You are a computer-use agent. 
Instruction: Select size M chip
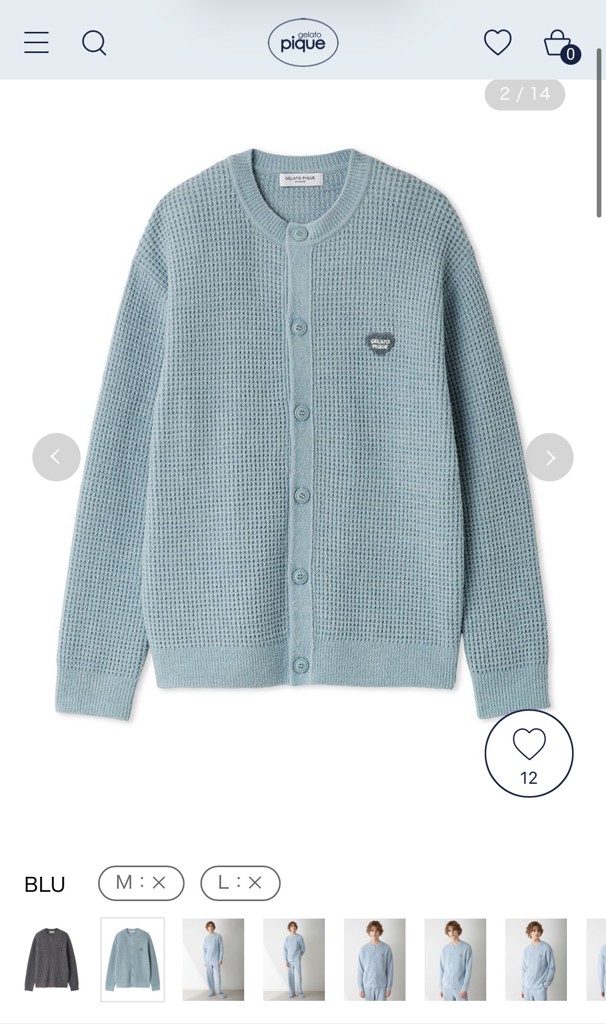pos(141,883)
